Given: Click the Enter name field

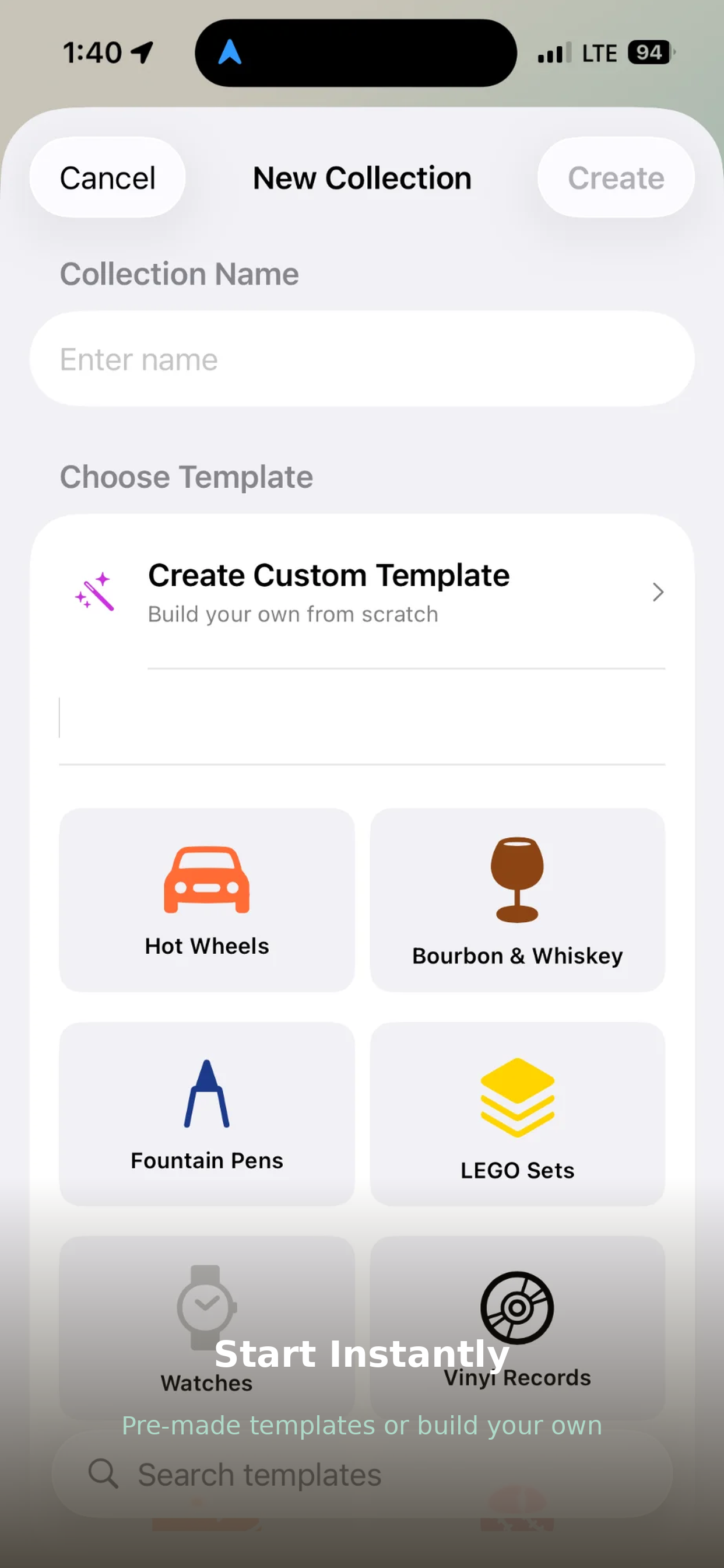Looking at the screenshot, I should 361,359.
